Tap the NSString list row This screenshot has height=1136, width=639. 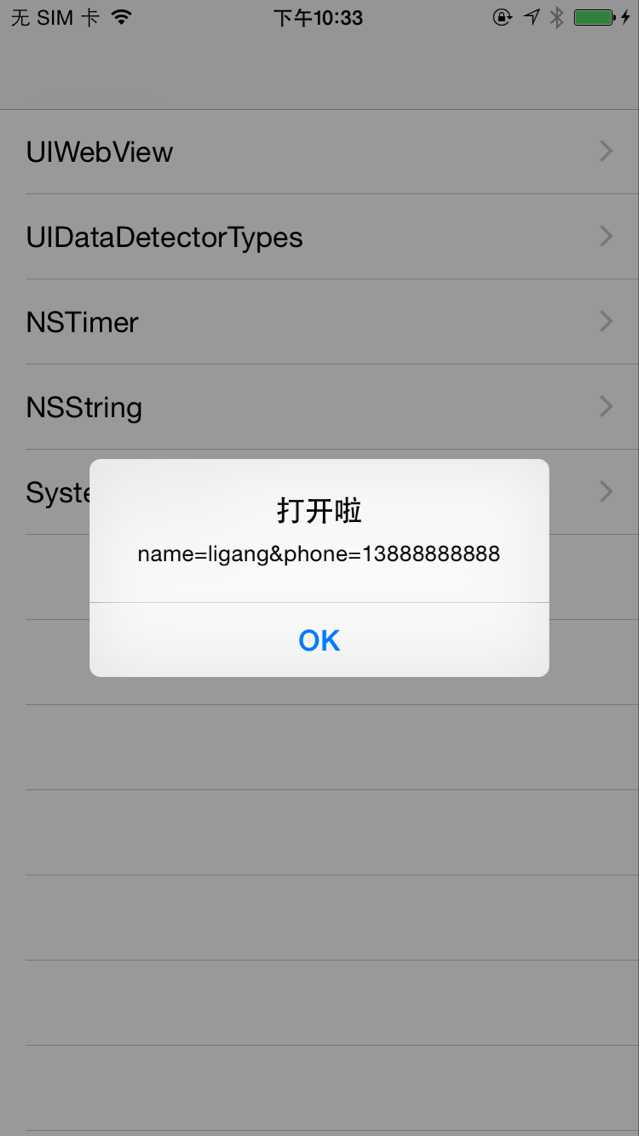[x=319, y=407]
